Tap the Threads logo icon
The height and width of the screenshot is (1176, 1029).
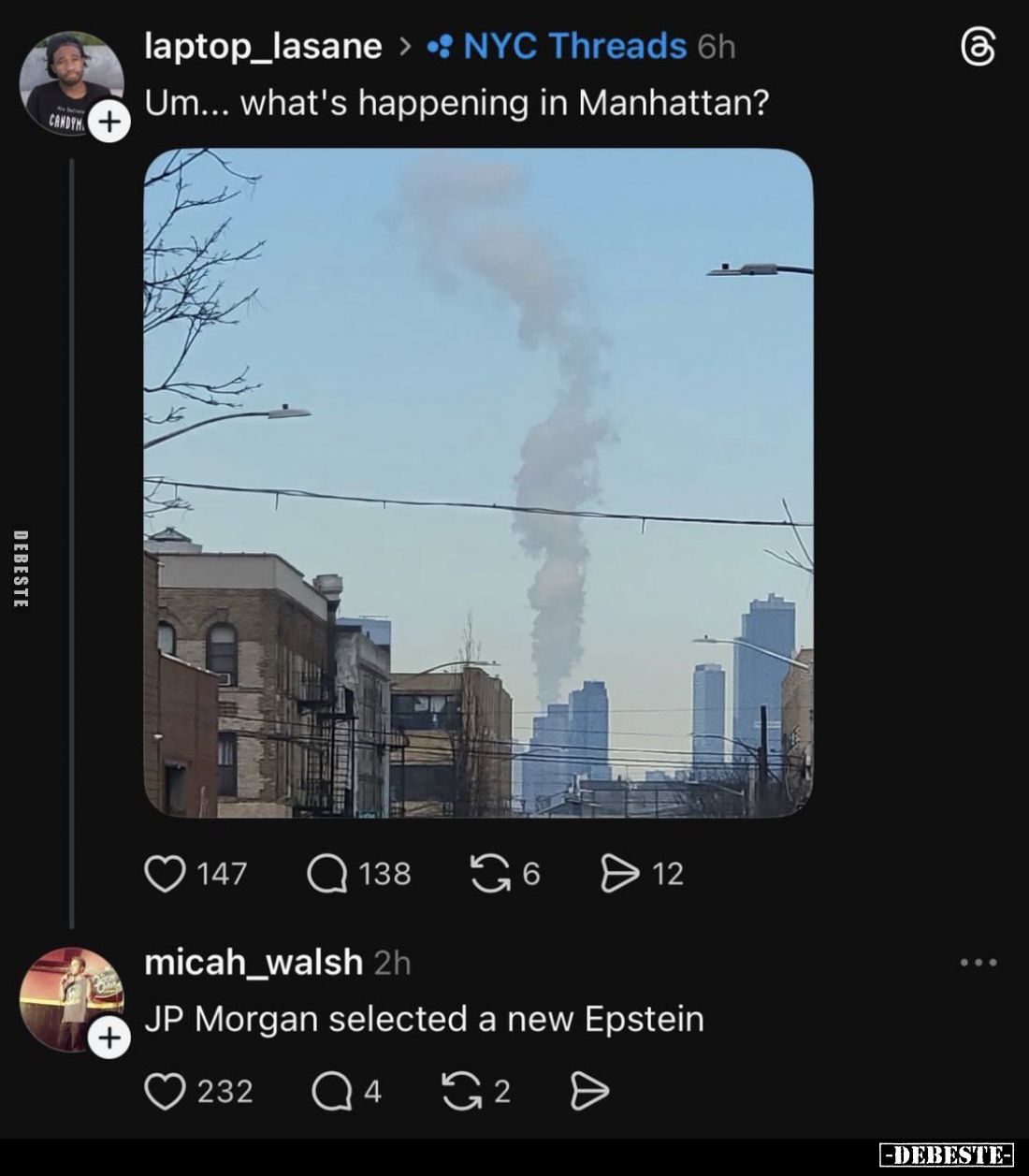[x=978, y=47]
